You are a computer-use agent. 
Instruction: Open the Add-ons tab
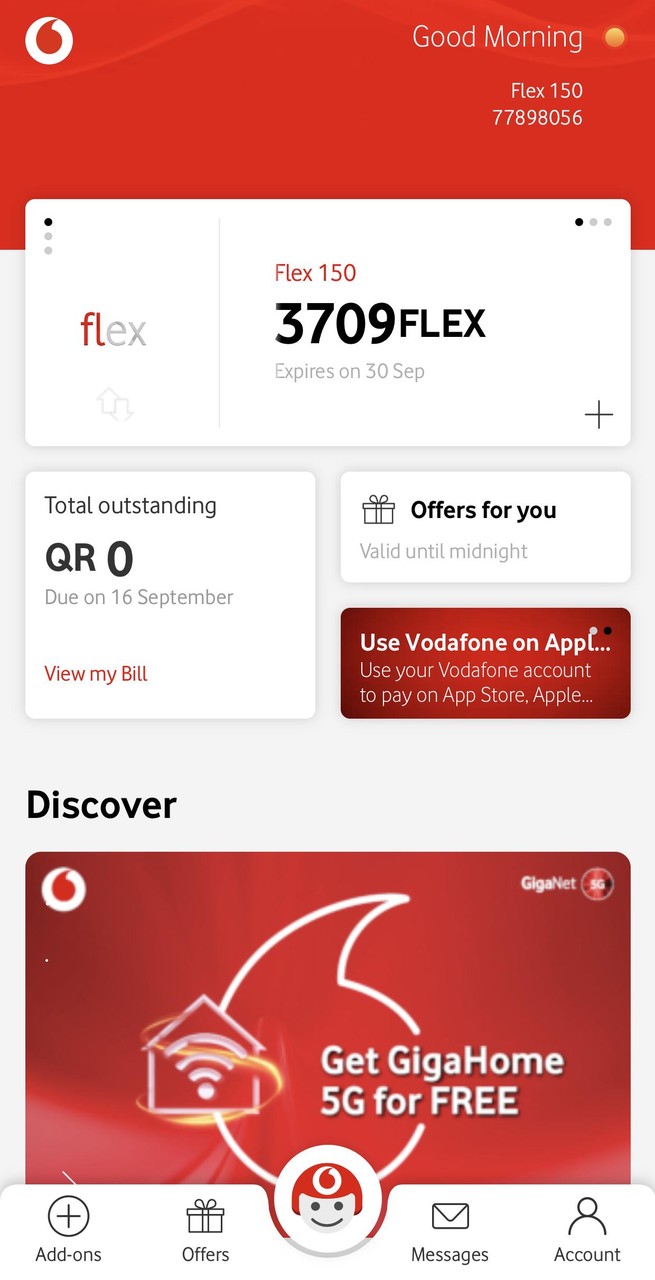[x=68, y=1229]
